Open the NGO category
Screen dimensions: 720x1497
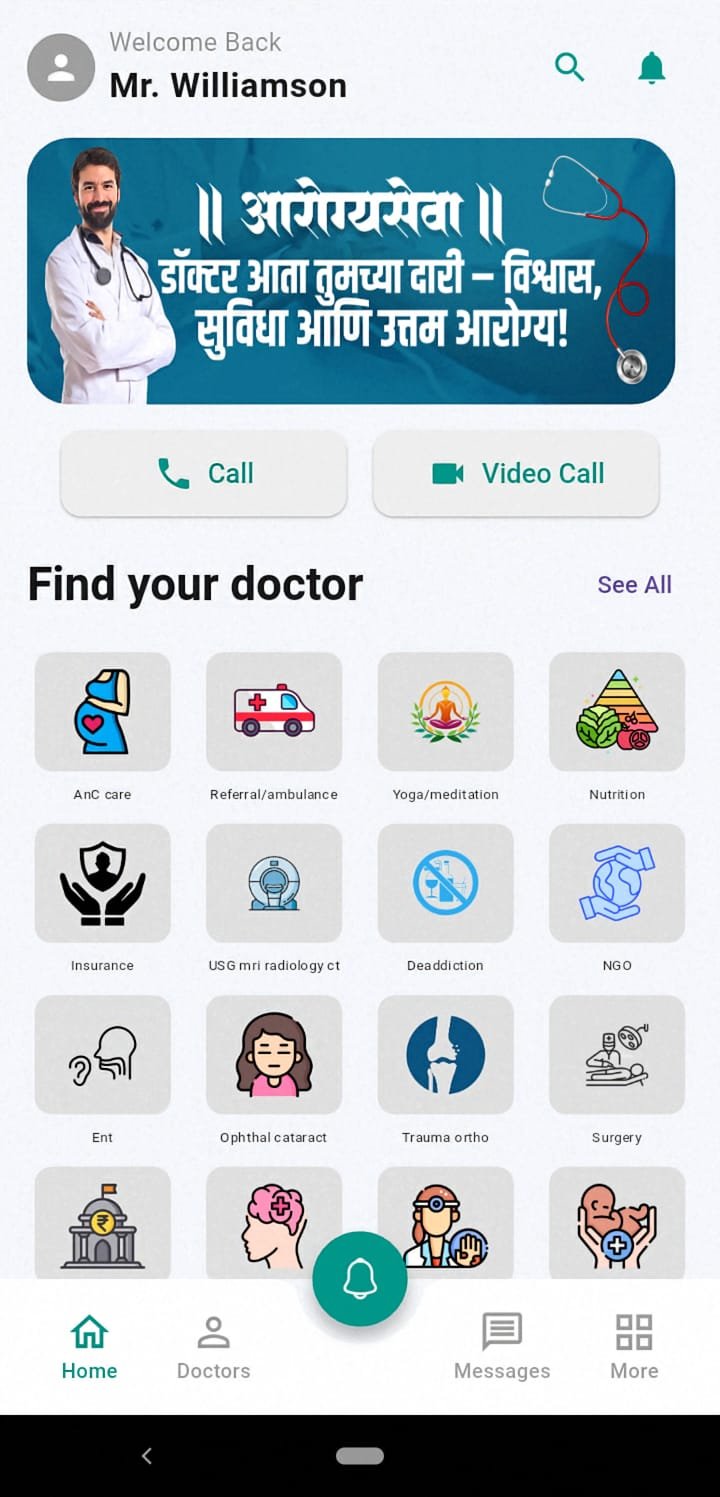point(617,883)
